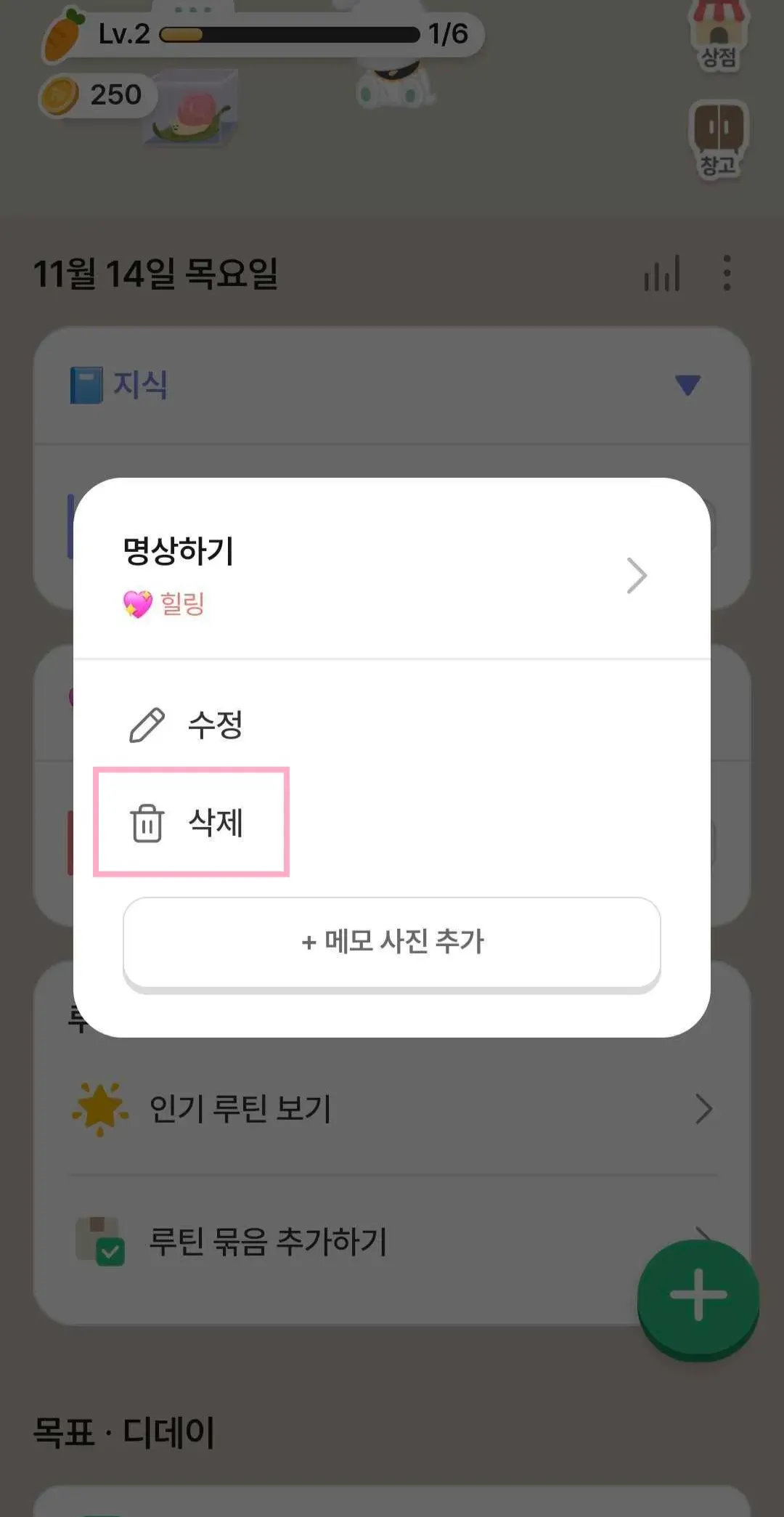The image size is (784, 1517).
Task: Open the 창고 storage
Action: [x=717, y=139]
